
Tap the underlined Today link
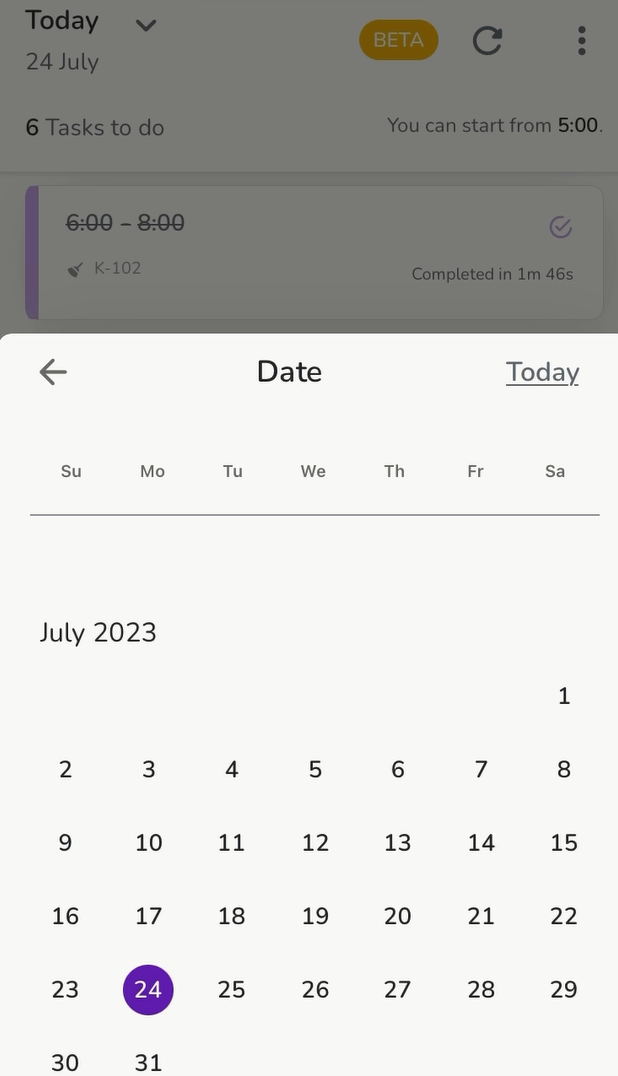click(542, 372)
